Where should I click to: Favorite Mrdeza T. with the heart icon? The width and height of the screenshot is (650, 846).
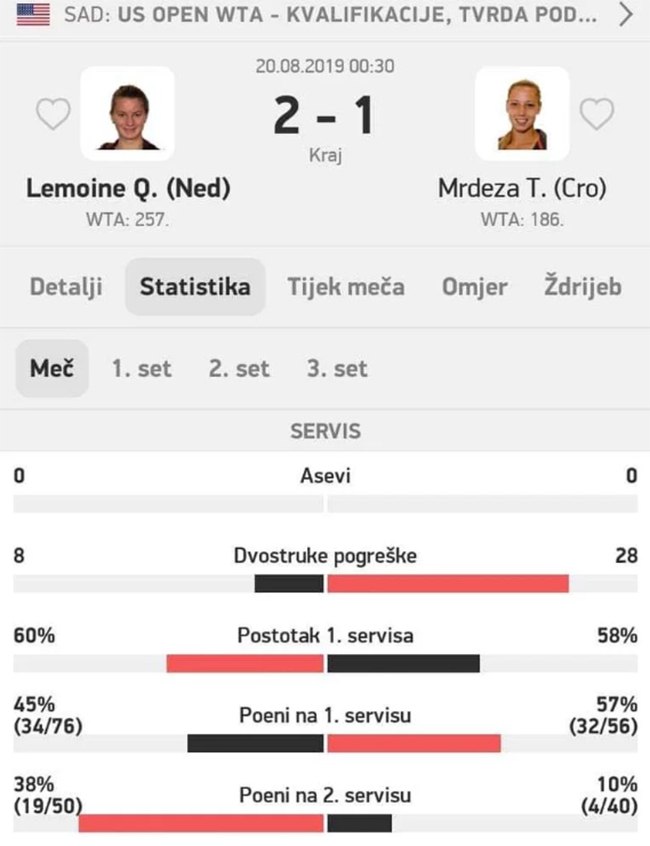tap(597, 115)
